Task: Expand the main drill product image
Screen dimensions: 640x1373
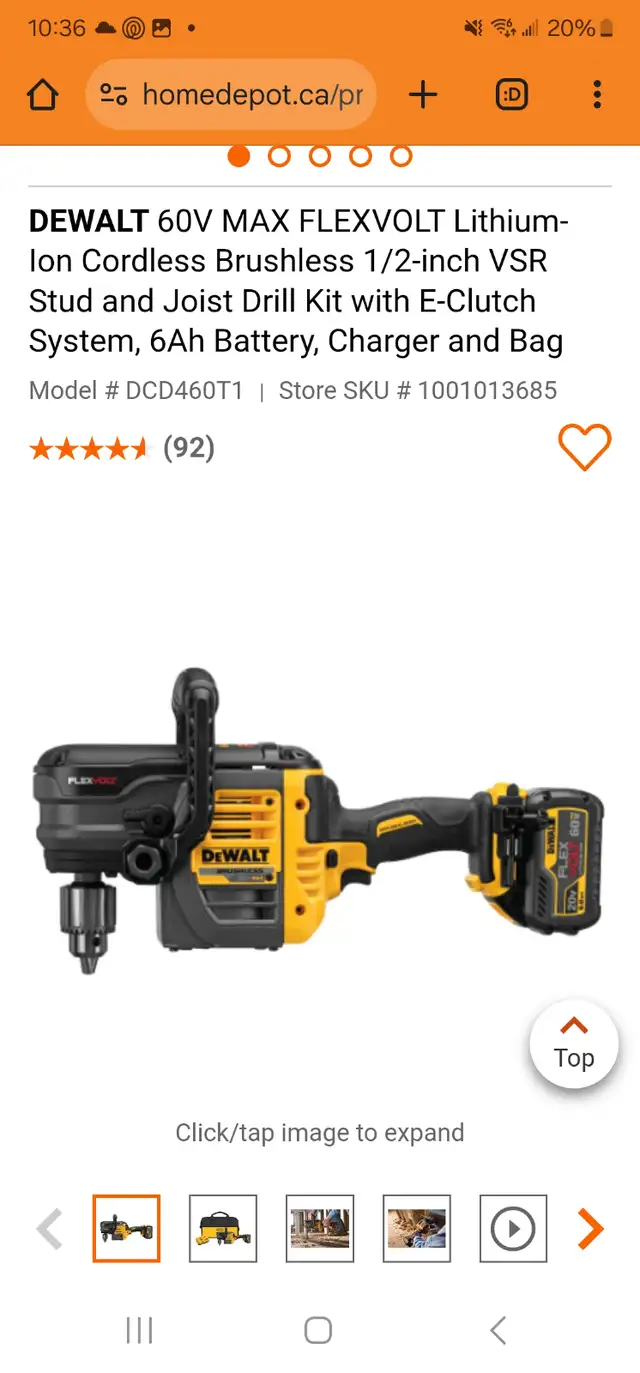Action: point(318,820)
